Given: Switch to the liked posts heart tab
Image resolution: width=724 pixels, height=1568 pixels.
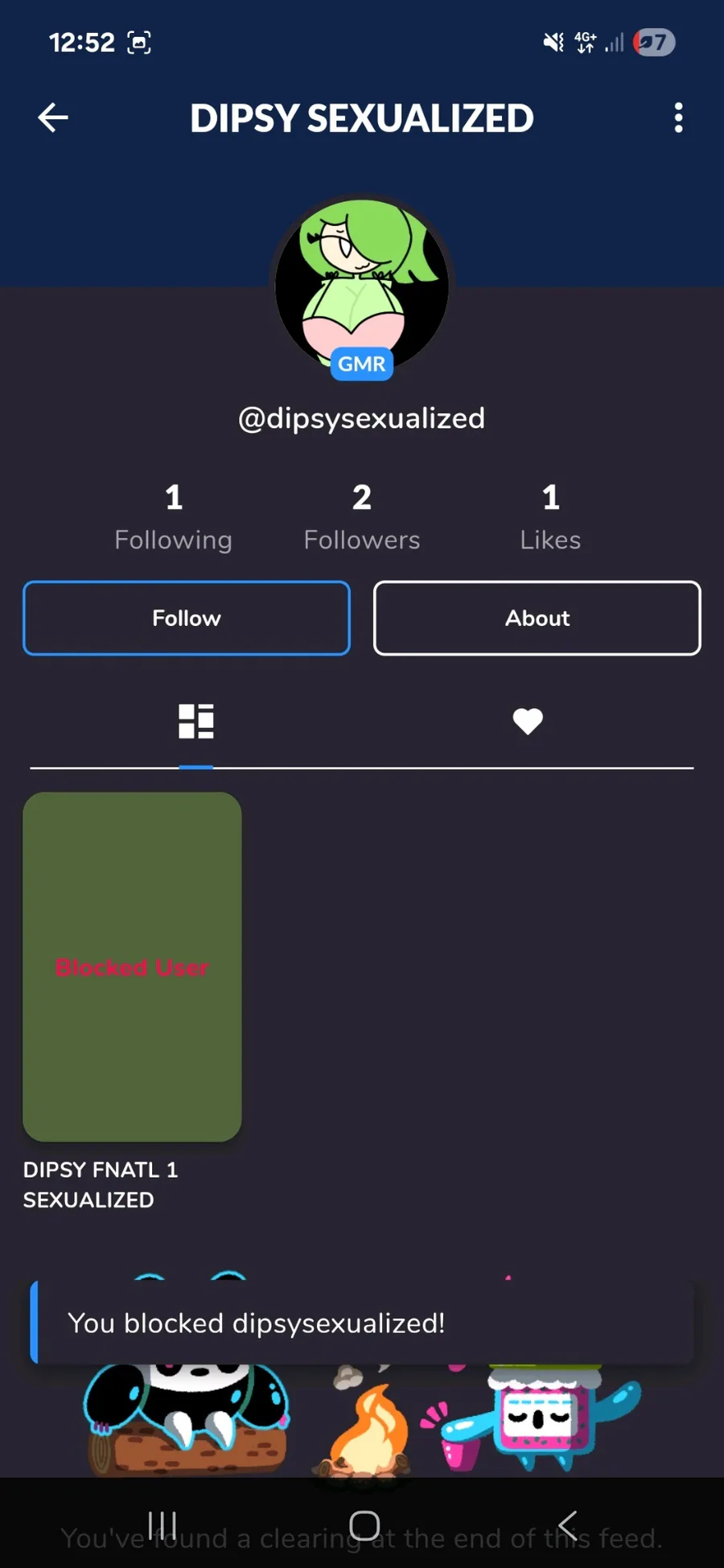Looking at the screenshot, I should coord(528,721).
